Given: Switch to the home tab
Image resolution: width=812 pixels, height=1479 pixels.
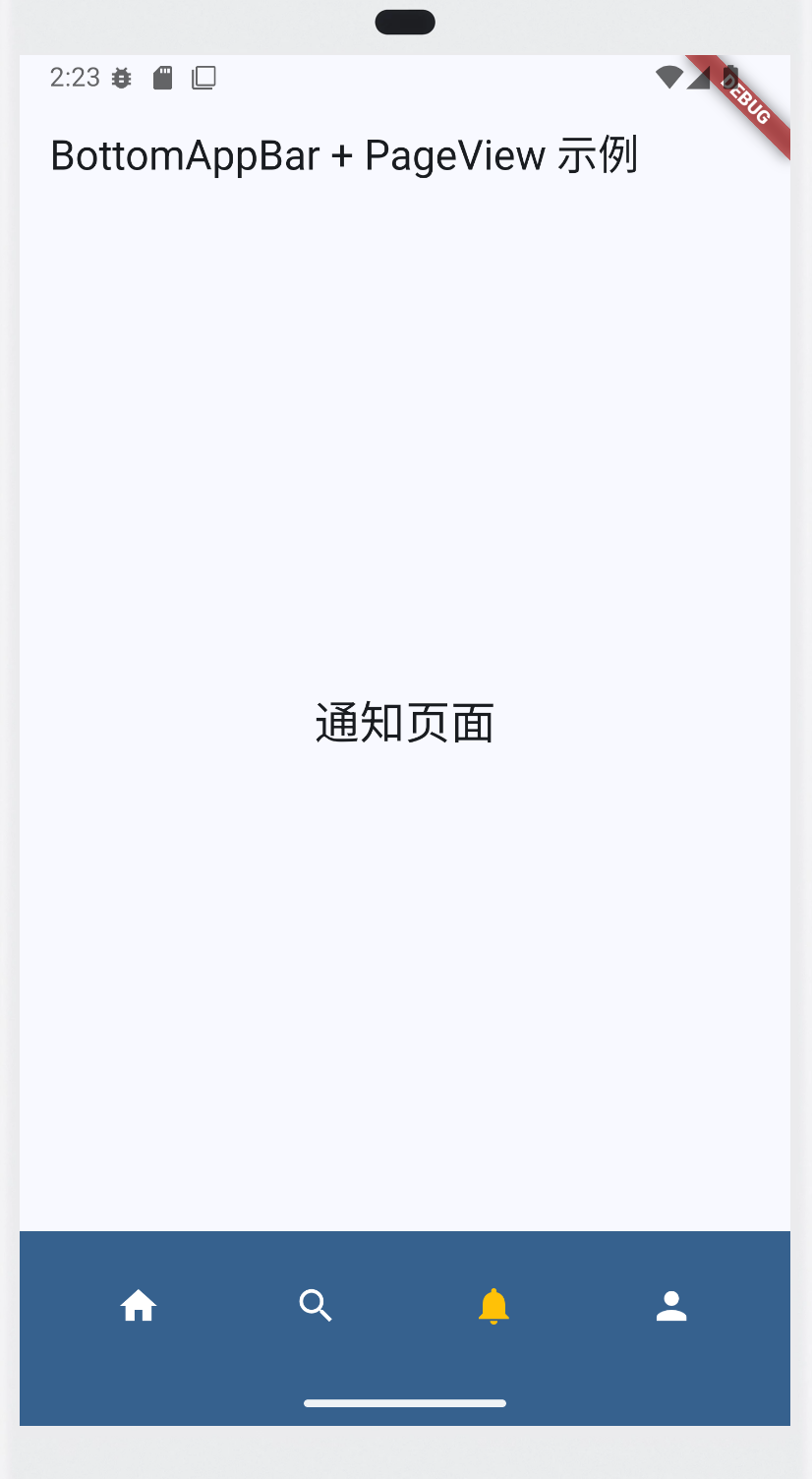Looking at the screenshot, I should (x=139, y=1306).
